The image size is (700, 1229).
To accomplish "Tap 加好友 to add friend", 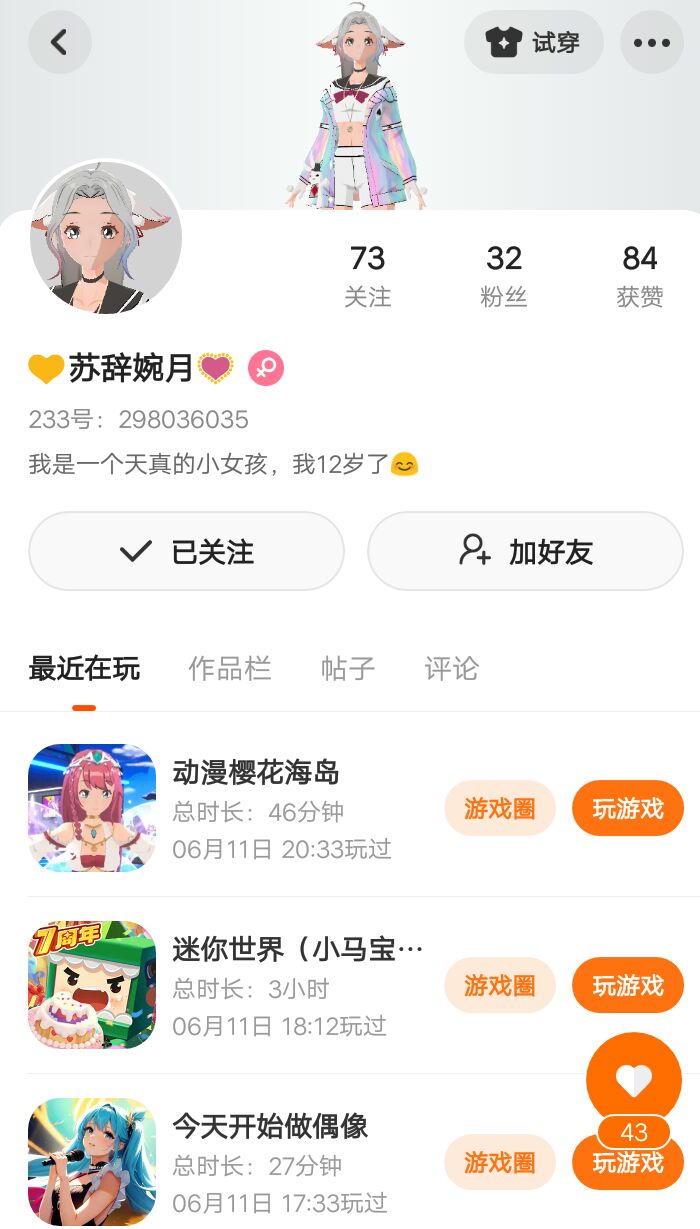I will [x=525, y=551].
